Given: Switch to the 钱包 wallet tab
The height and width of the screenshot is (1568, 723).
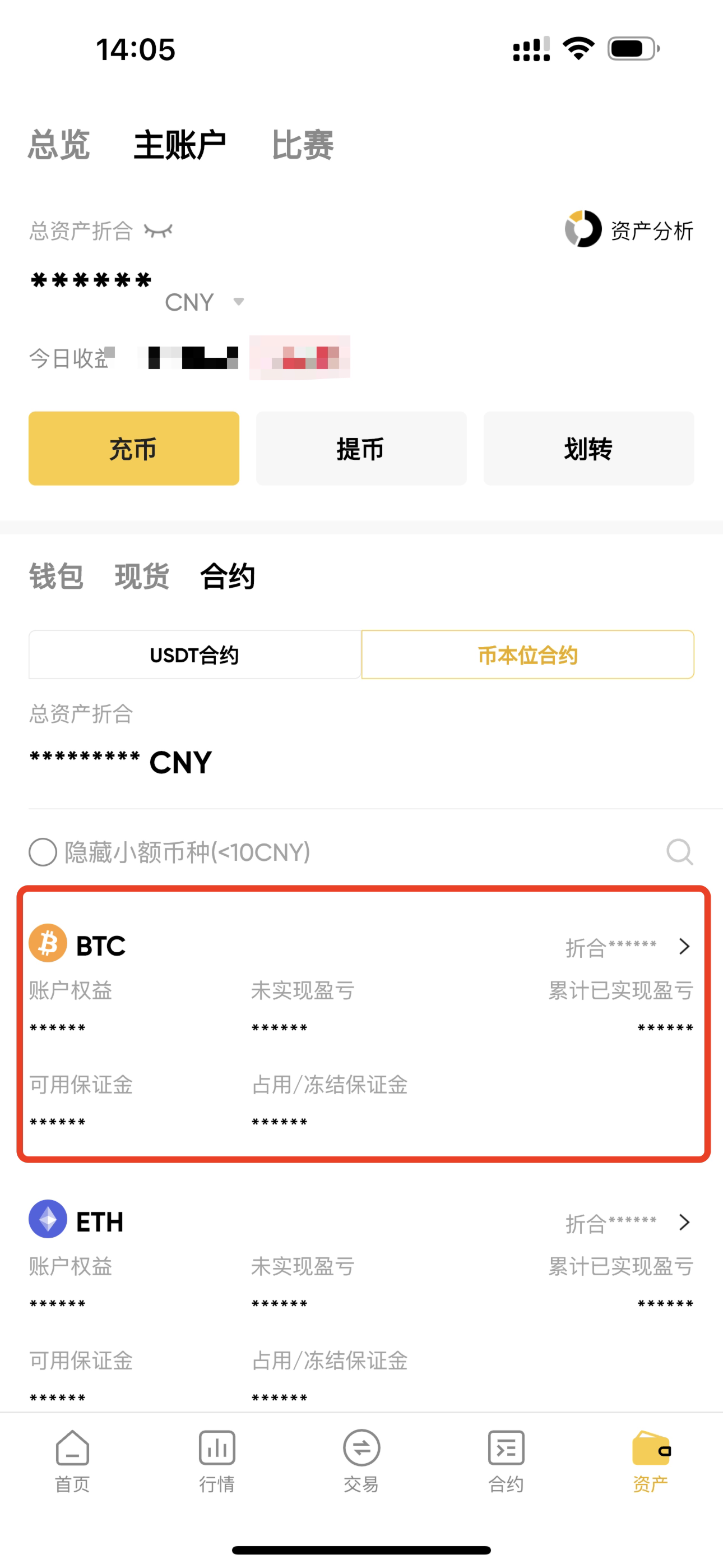Looking at the screenshot, I should pos(56,576).
